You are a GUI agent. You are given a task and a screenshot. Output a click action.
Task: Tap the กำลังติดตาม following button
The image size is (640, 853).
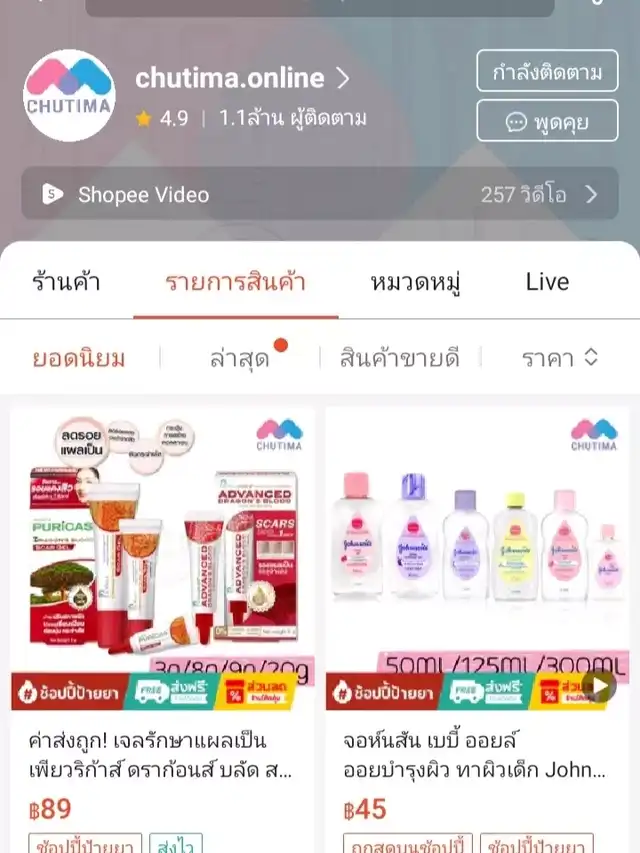pos(547,73)
